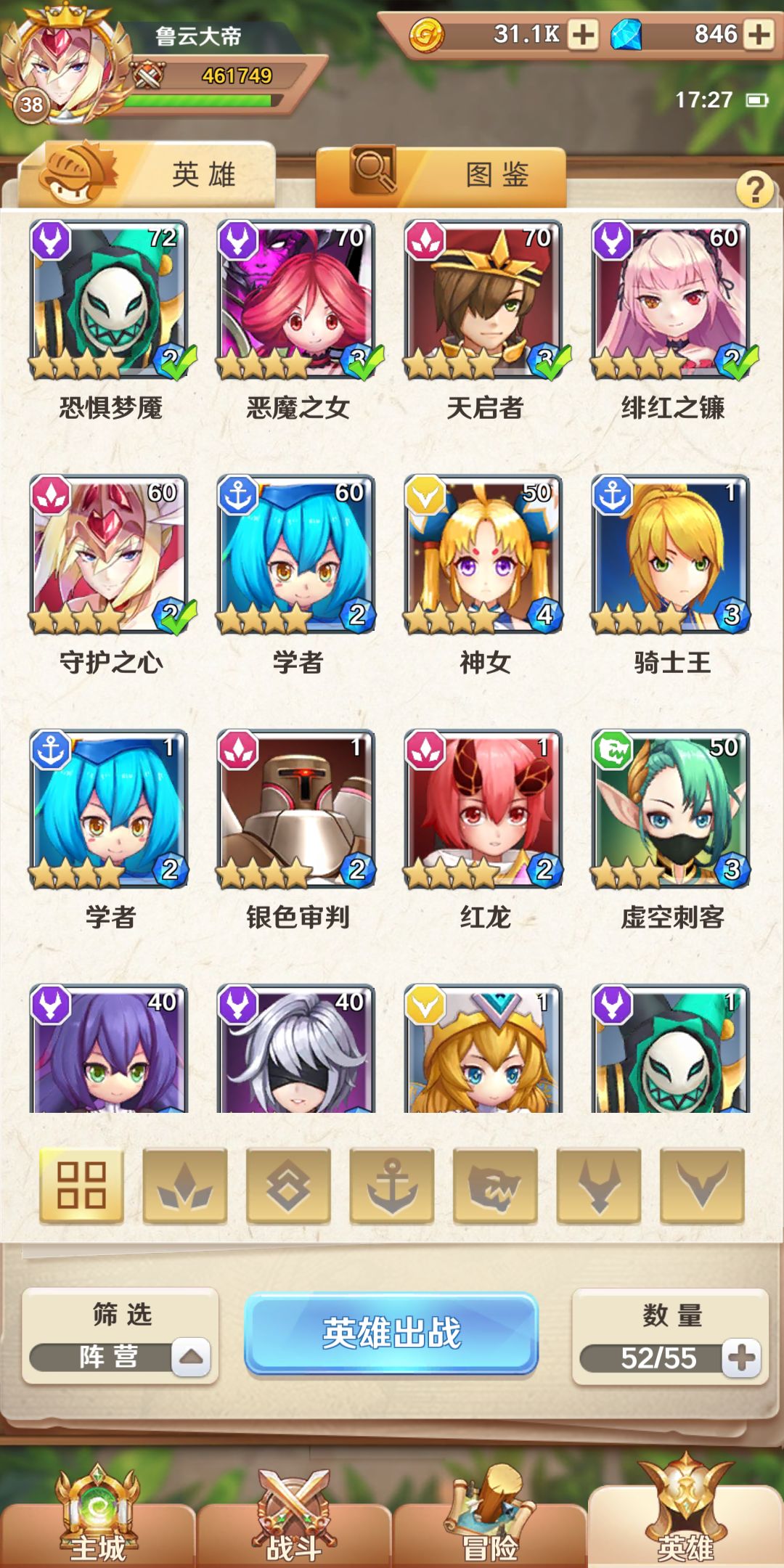Increase hero capacity with the 数量 plus

(x=741, y=1357)
